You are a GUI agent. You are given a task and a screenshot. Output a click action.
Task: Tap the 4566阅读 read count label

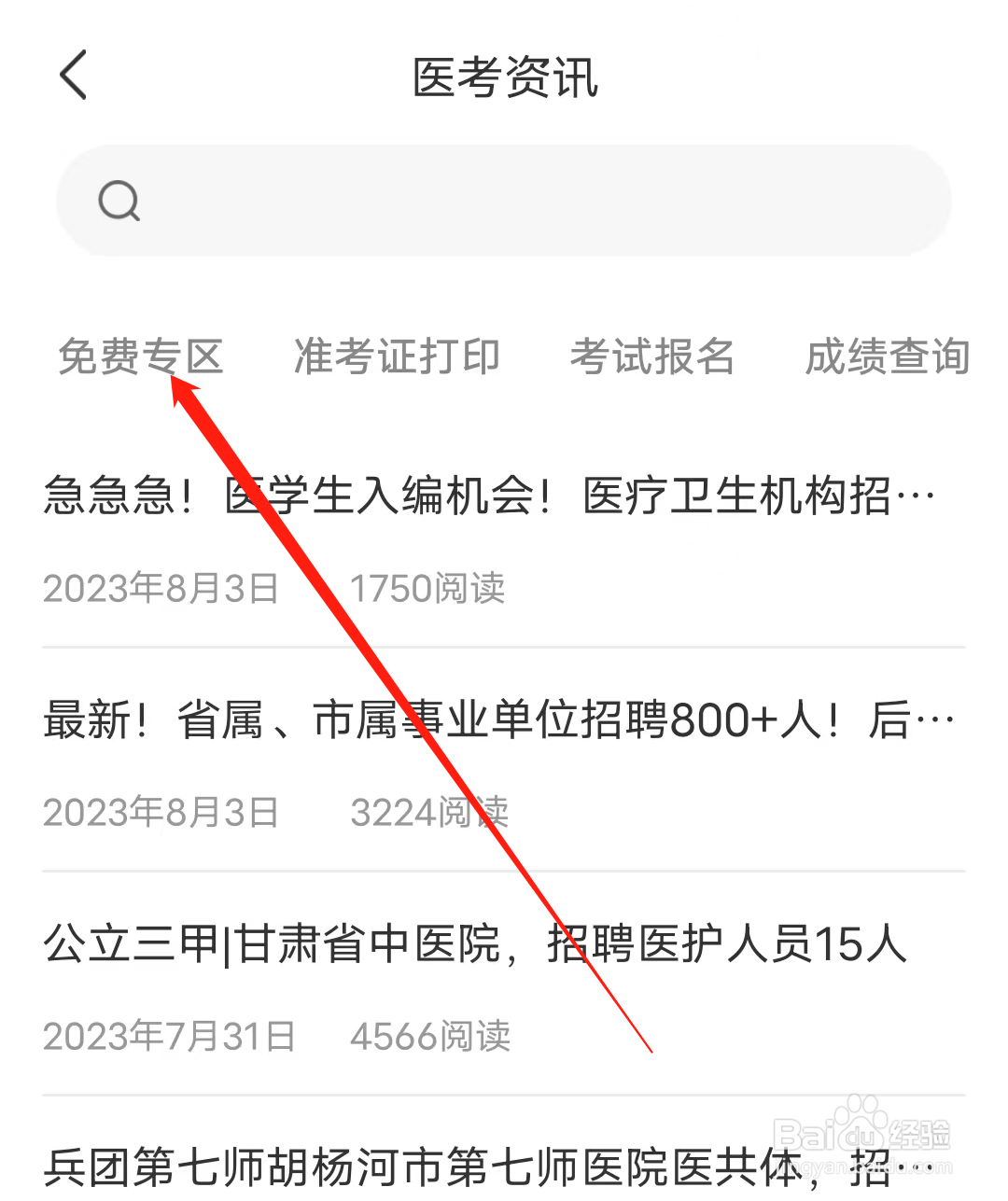(x=430, y=1037)
